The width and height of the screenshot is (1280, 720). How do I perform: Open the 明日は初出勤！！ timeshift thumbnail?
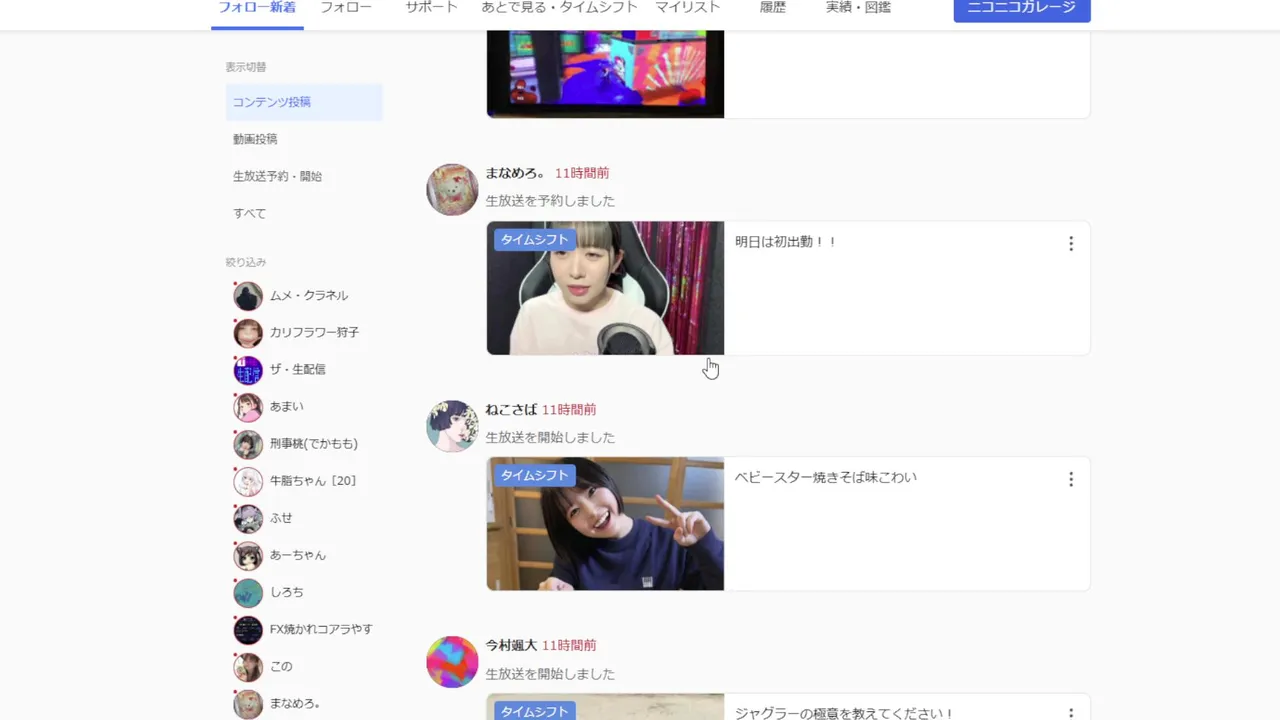tap(605, 288)
